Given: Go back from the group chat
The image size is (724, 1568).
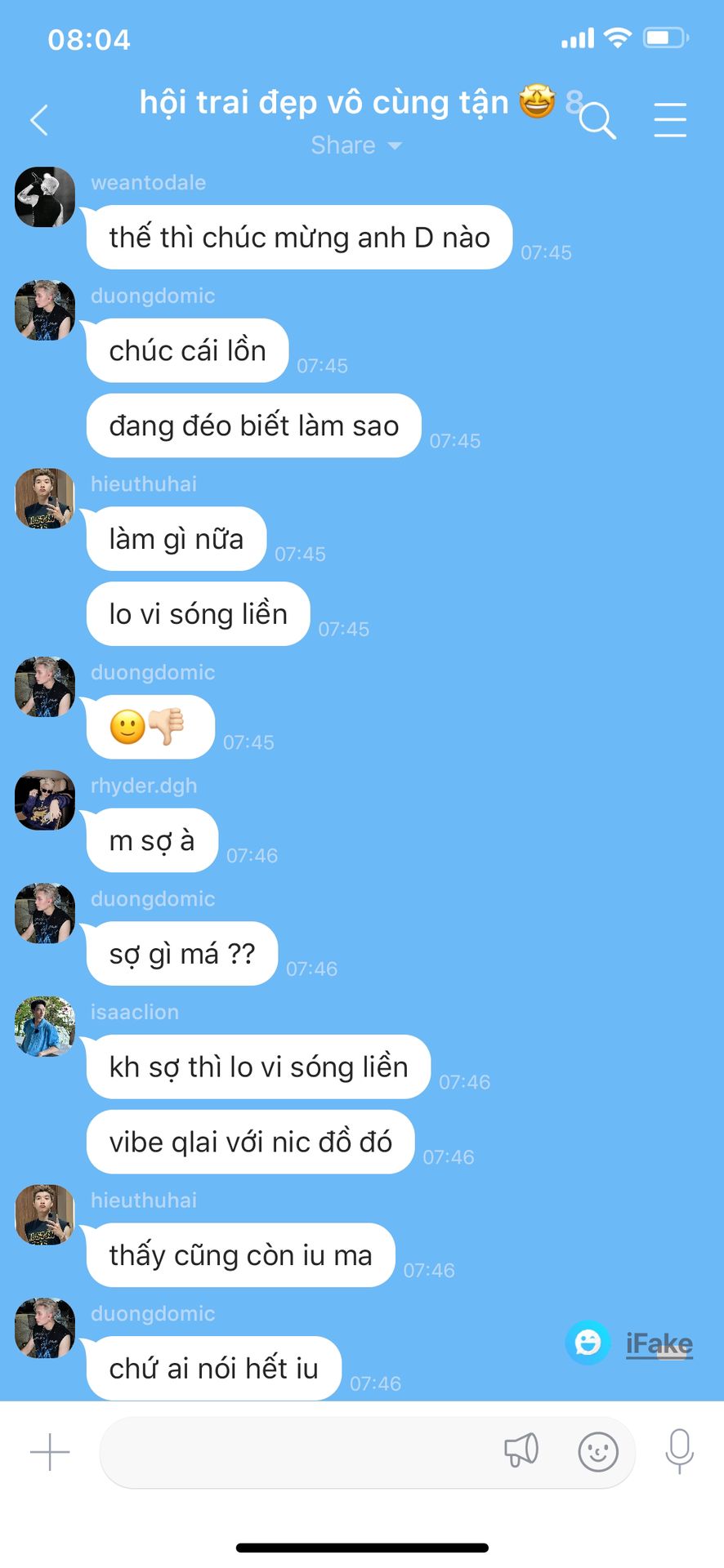Looking at the screenshot, I should coord(39,121).
